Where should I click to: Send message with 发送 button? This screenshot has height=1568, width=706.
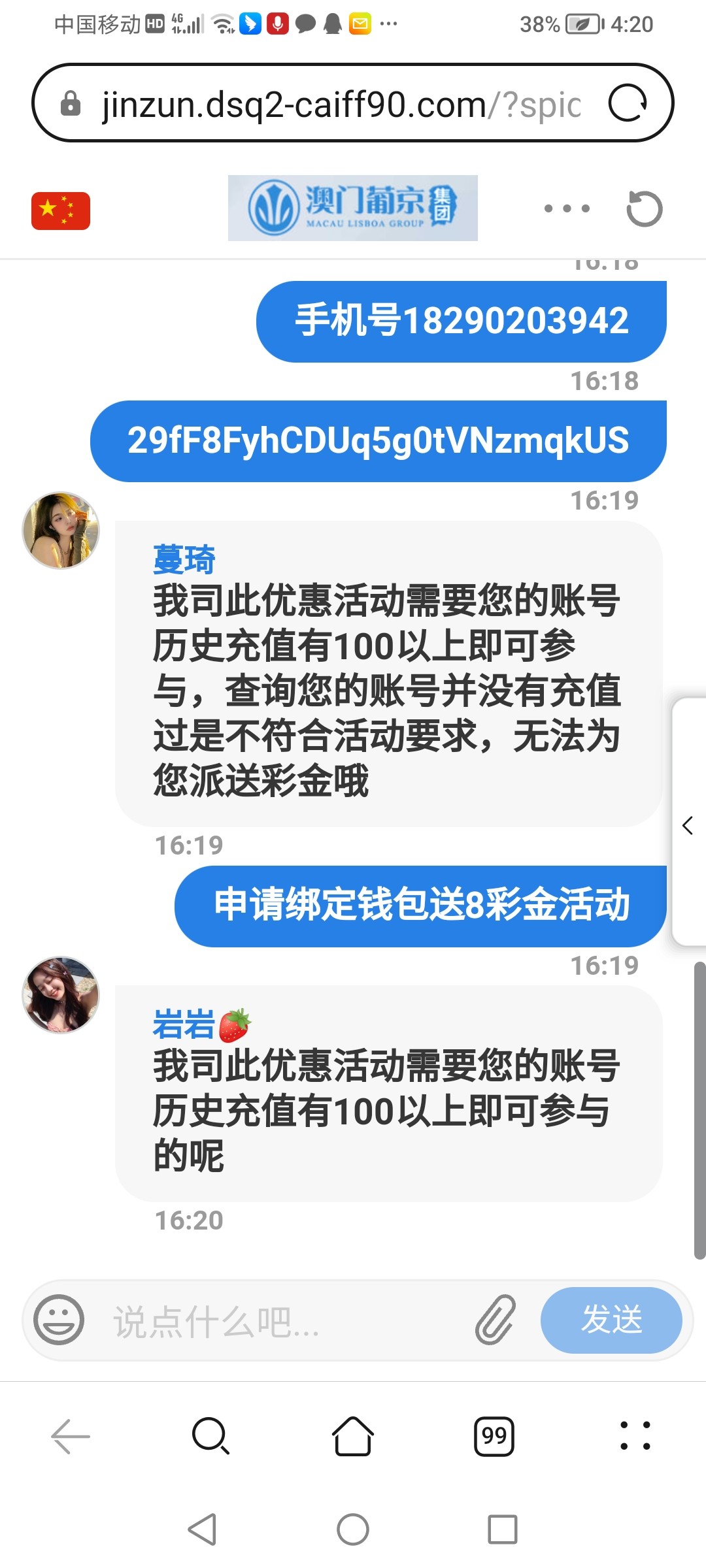[611, 1320]
